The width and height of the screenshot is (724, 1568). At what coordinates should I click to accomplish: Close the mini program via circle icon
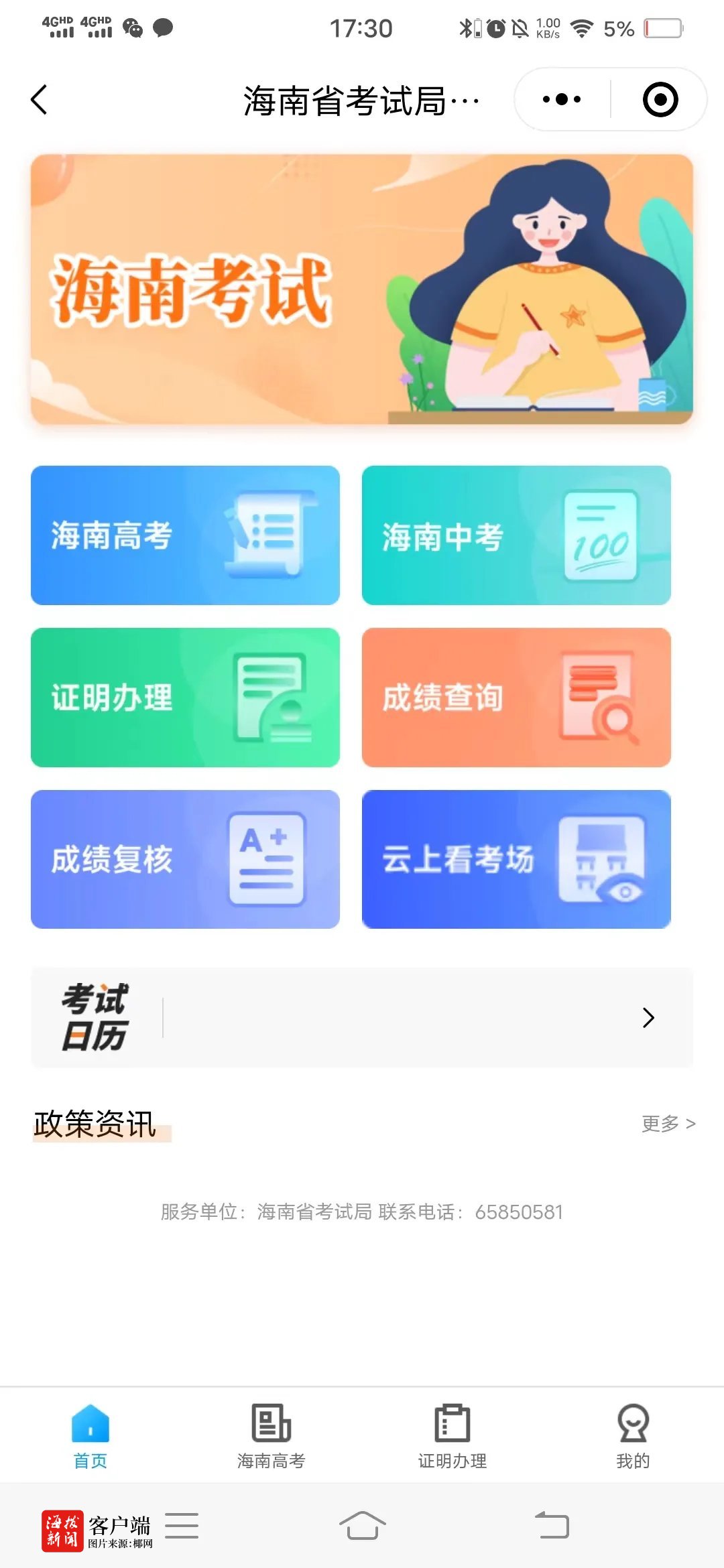point(660,100)
